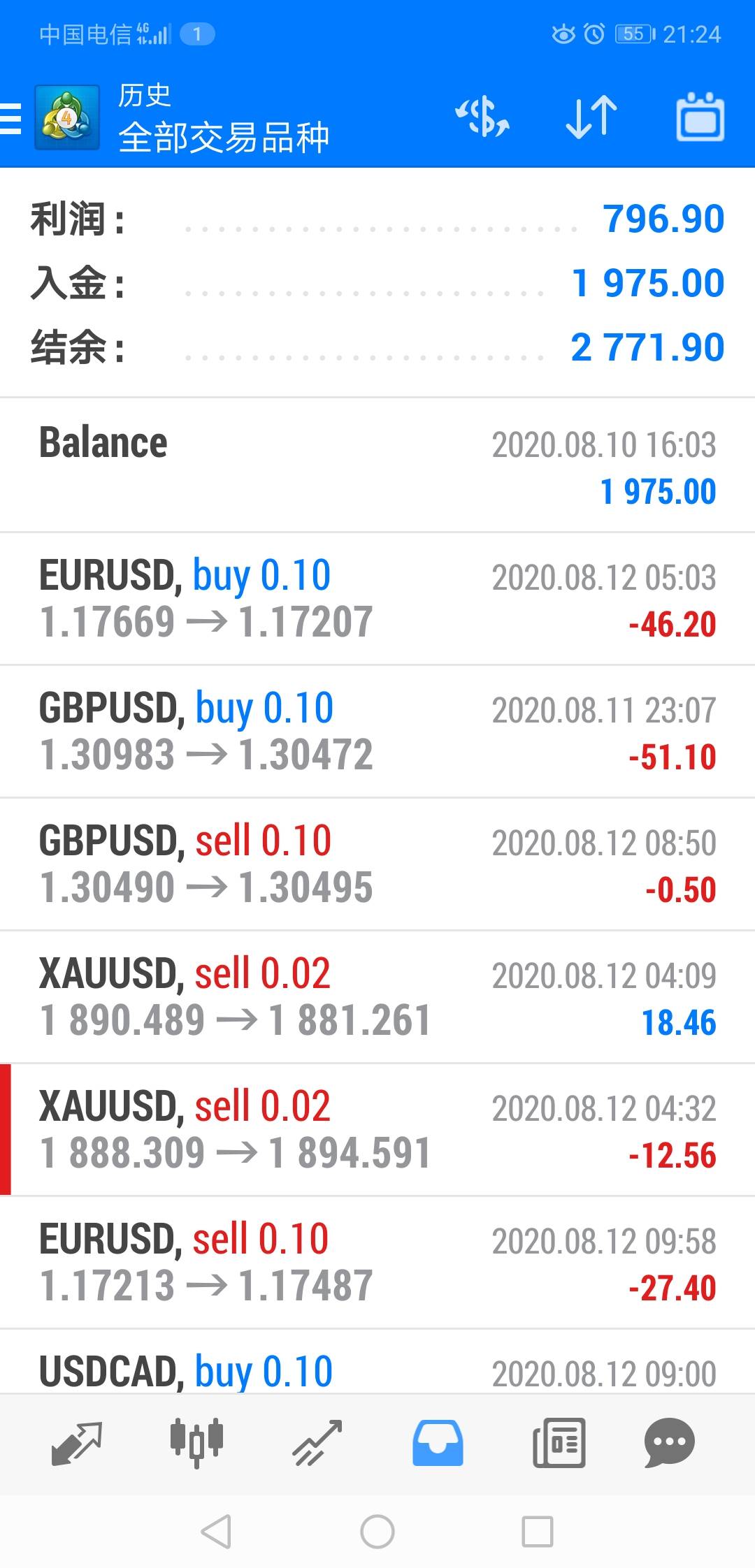Tap the system back button
This screenshot has width=755, height=1568.
216,1532
